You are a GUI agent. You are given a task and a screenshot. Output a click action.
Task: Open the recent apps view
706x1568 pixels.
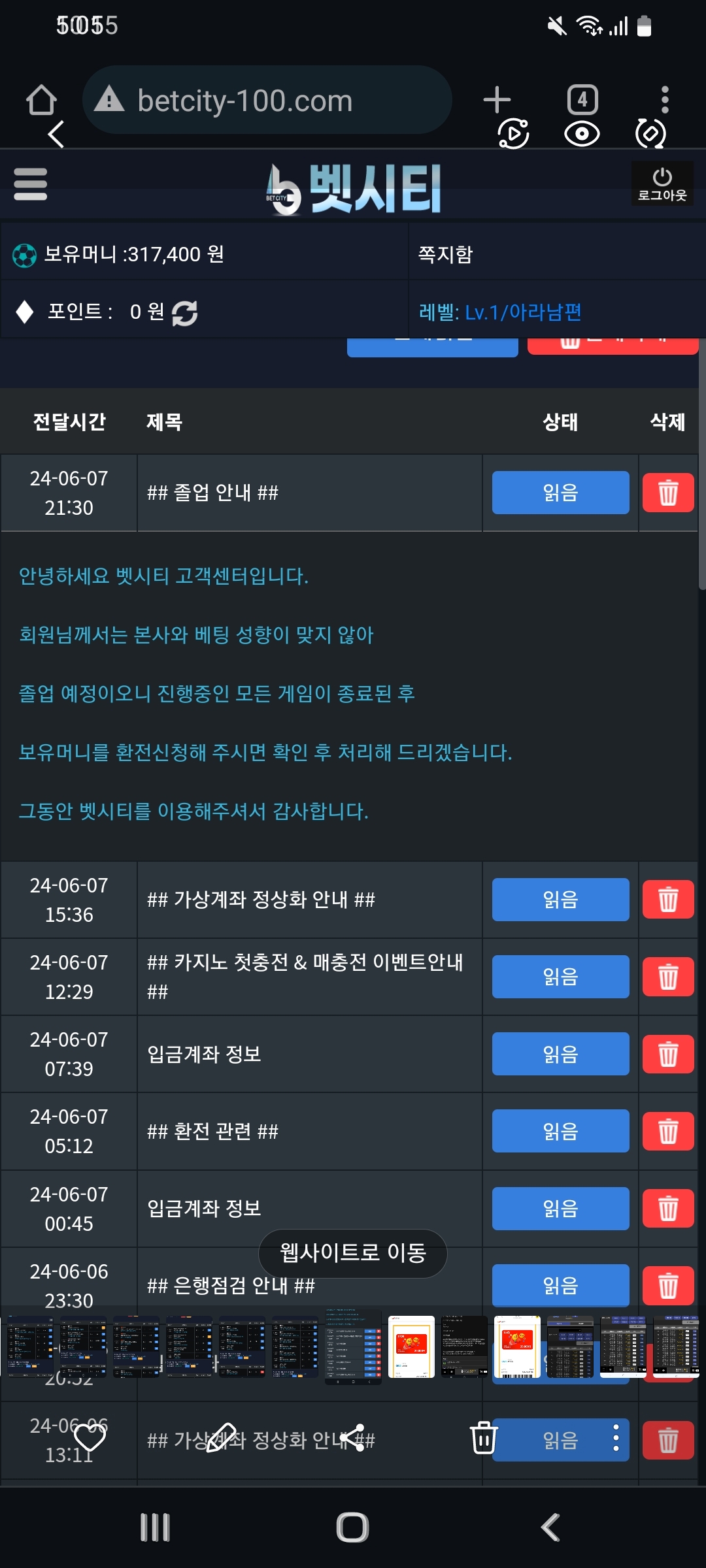(x=156, y=1527)
